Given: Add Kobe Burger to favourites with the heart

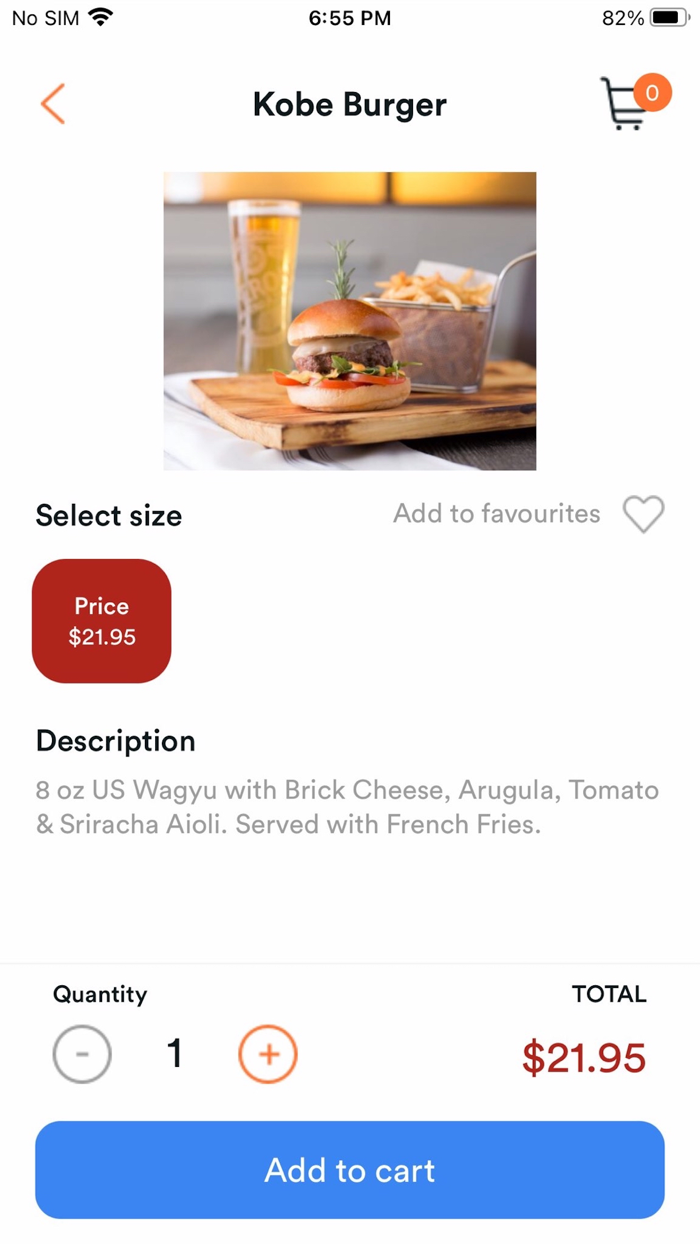Looking at the screenshot, I should click(643, 515).
